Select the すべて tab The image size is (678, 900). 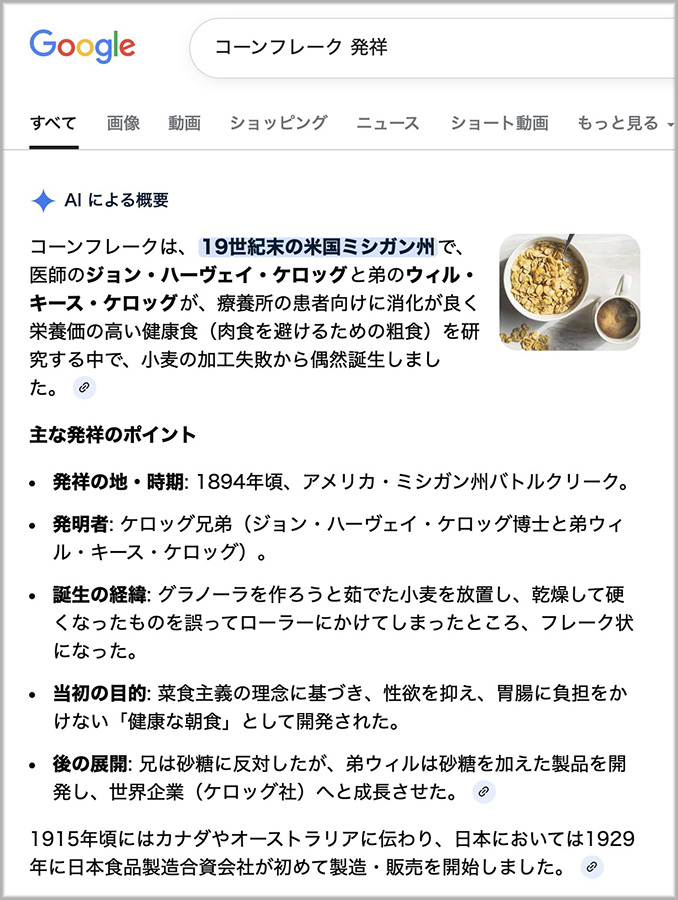[53, 123]
